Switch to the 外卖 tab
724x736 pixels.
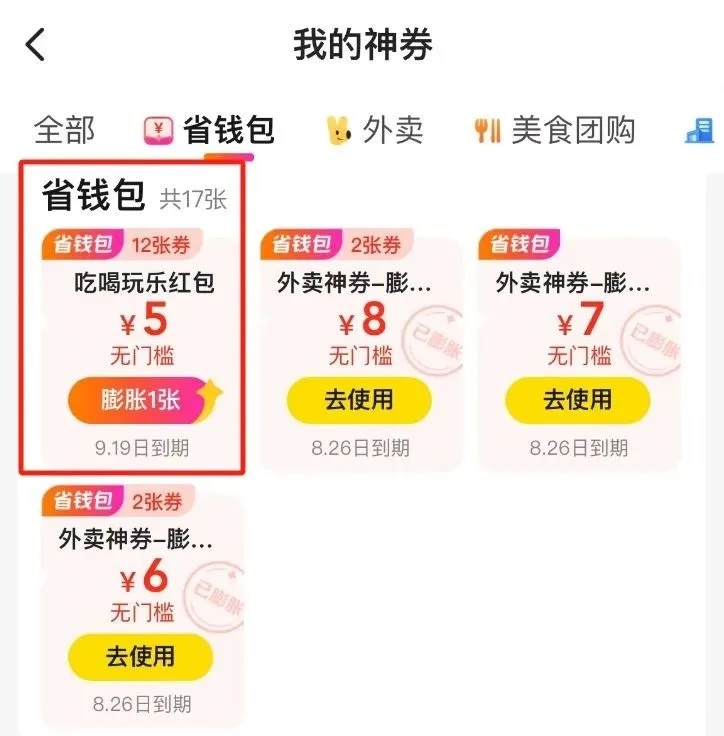tap(375, 130)
